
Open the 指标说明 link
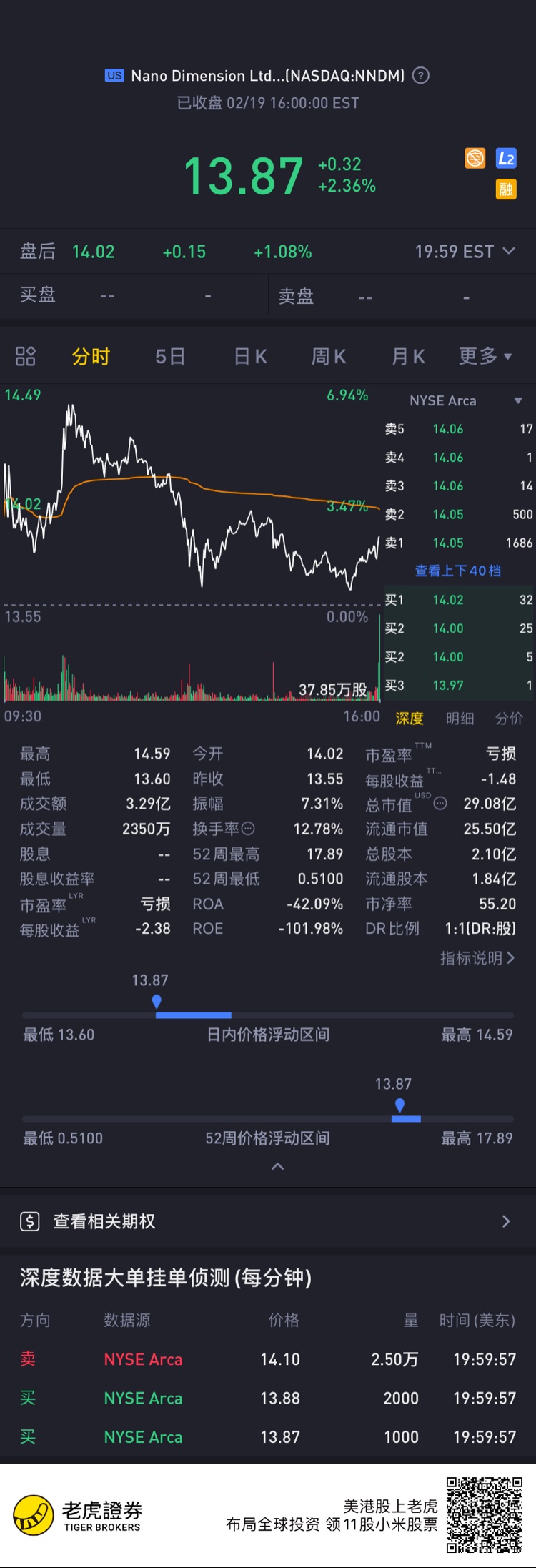click(477, 958)
